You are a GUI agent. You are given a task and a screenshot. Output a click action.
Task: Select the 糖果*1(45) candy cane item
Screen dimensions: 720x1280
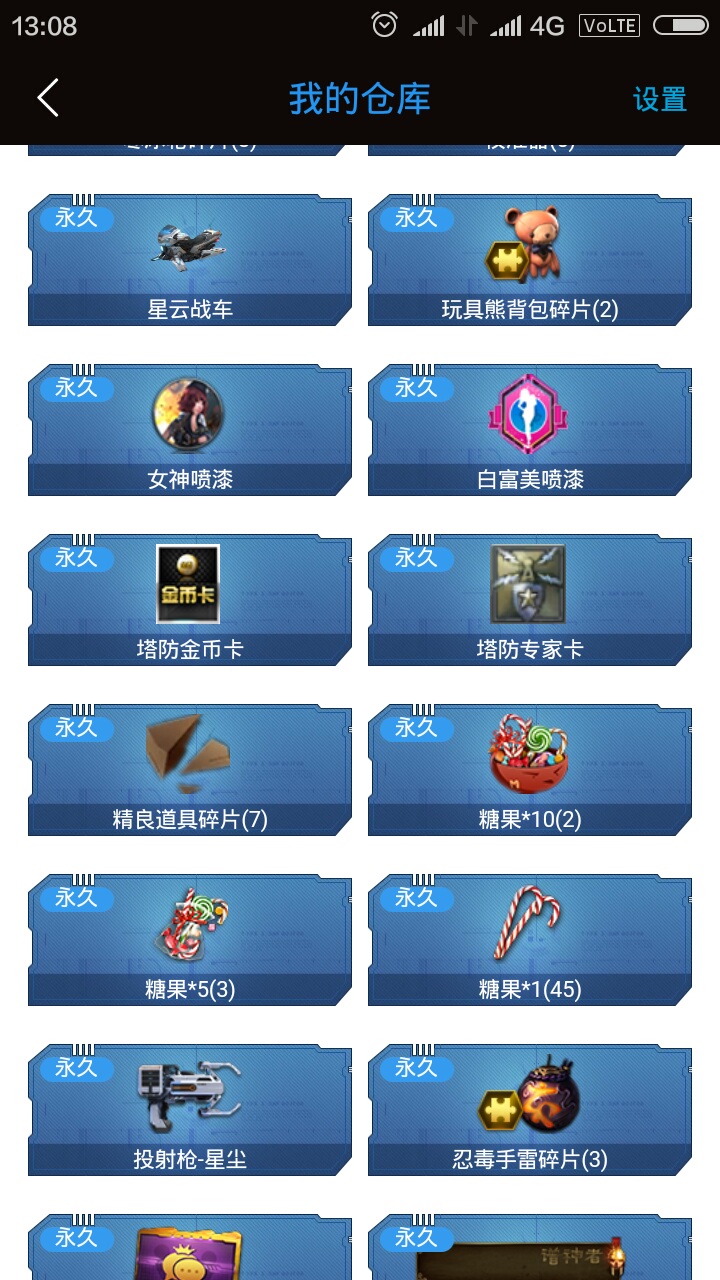tap(530, 940)
